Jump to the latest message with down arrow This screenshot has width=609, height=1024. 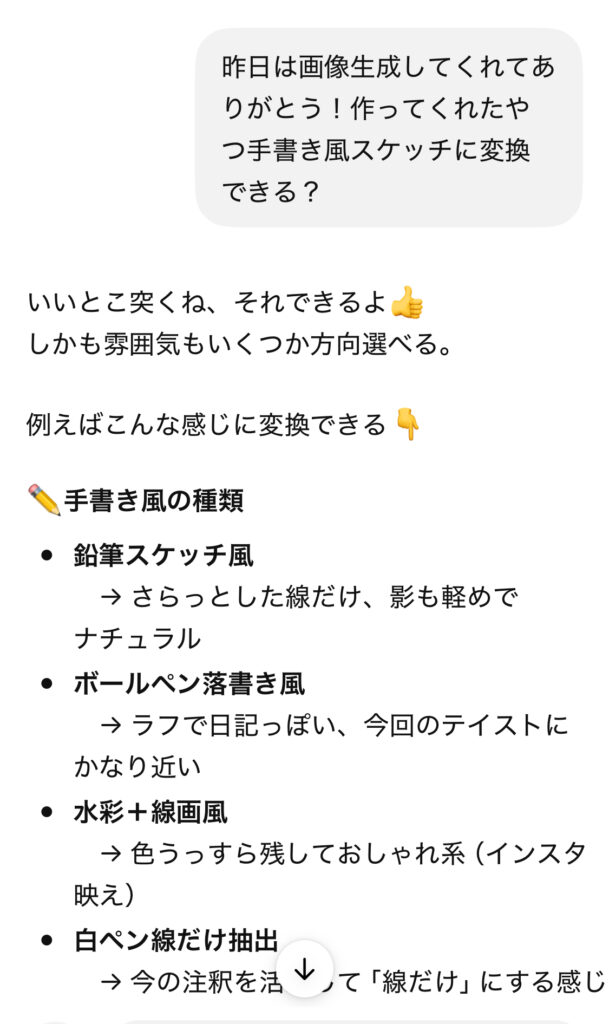[x=305, y=969]
